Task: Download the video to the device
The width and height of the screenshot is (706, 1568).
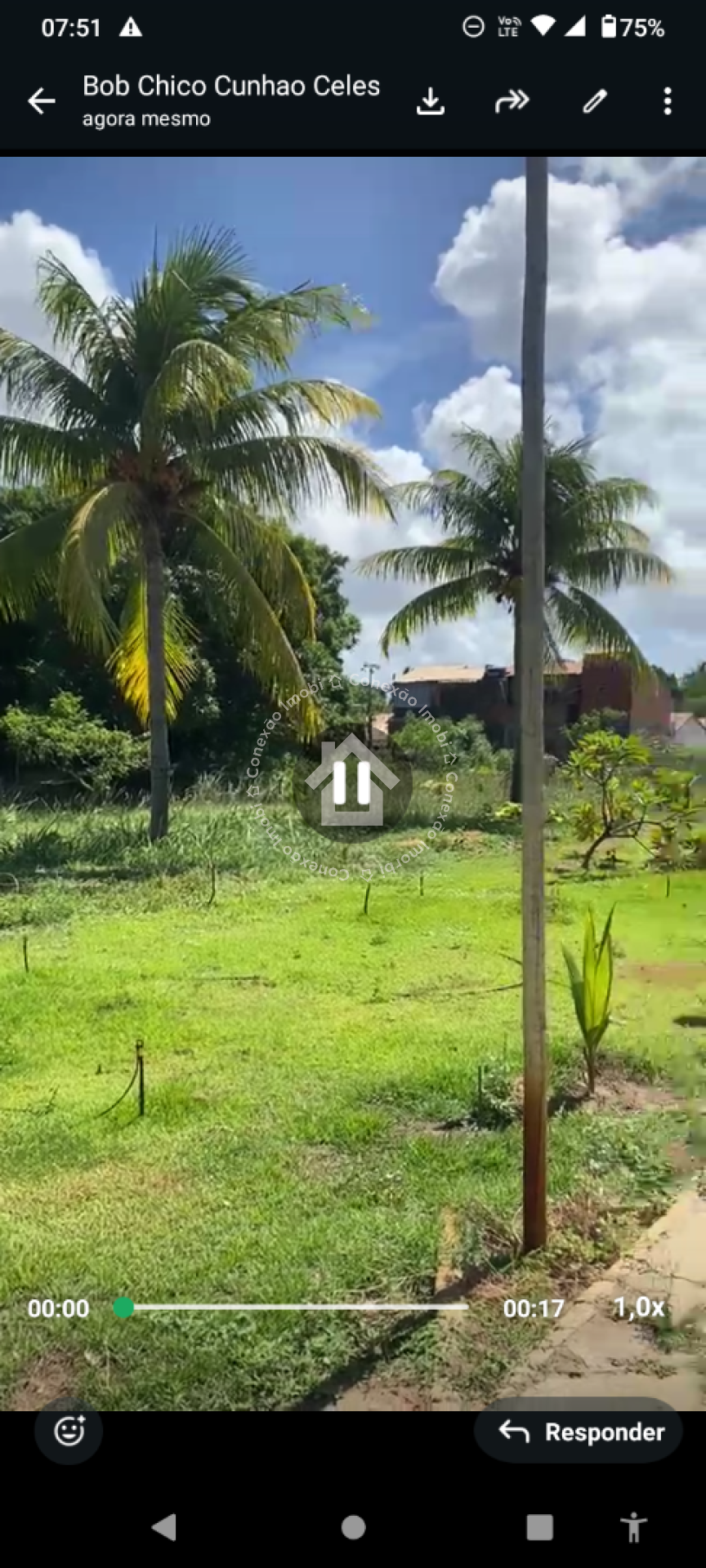Action: (430, 101)
